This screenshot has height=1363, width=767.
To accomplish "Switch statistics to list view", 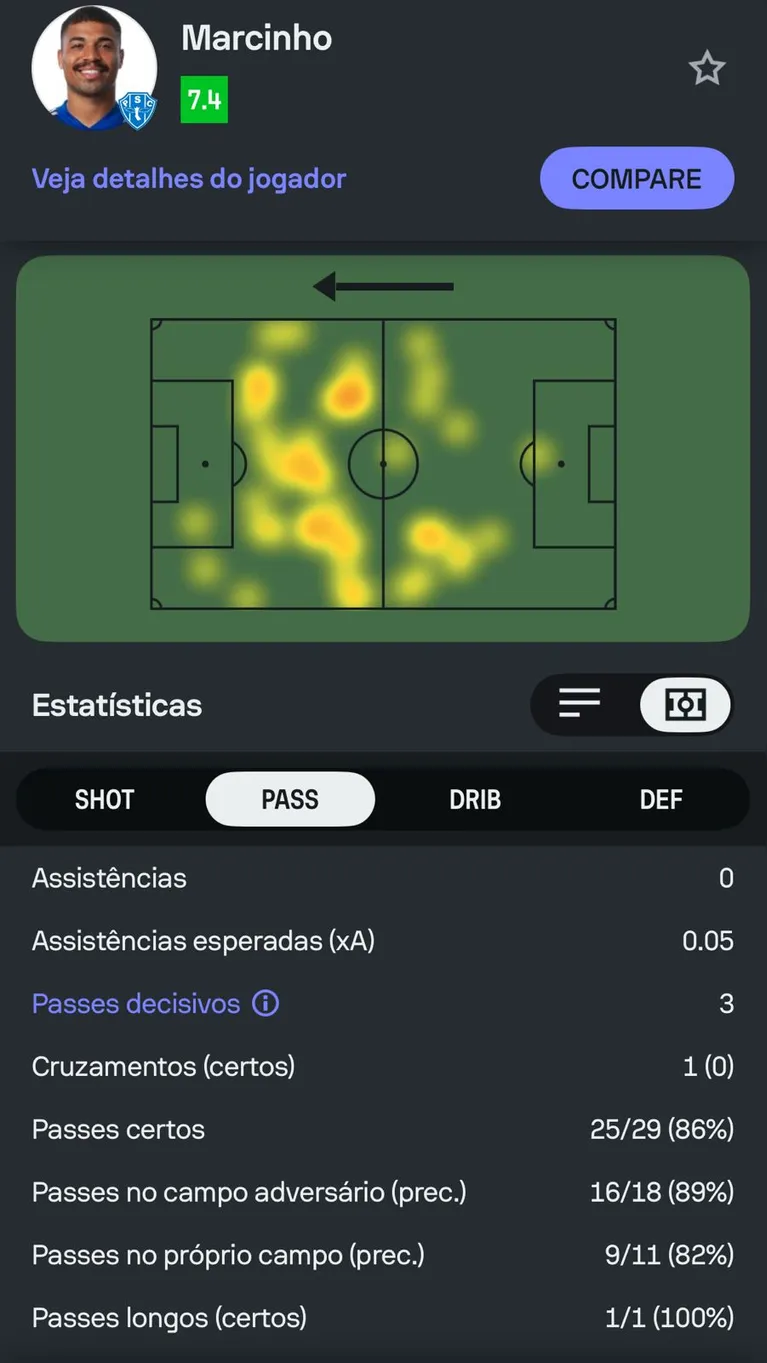I will (580, 704).
